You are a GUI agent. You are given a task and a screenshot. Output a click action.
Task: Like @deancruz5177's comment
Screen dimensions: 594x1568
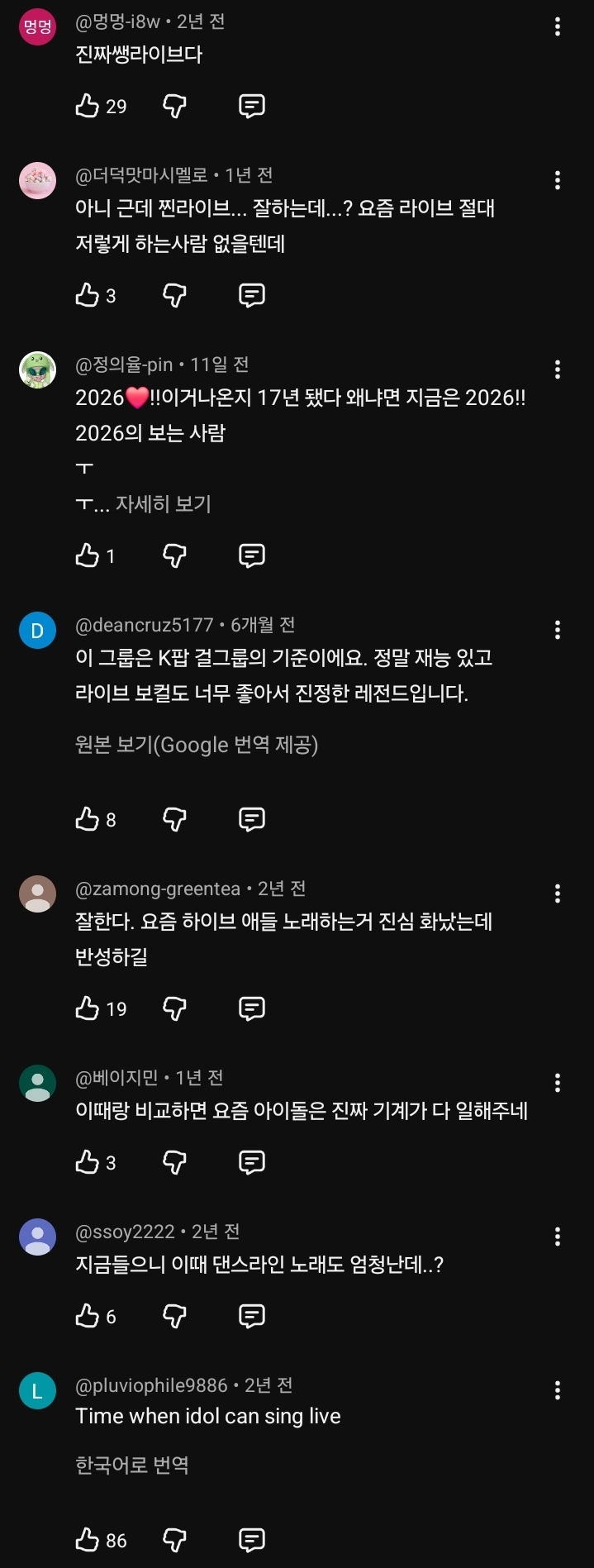pos(88,819)
